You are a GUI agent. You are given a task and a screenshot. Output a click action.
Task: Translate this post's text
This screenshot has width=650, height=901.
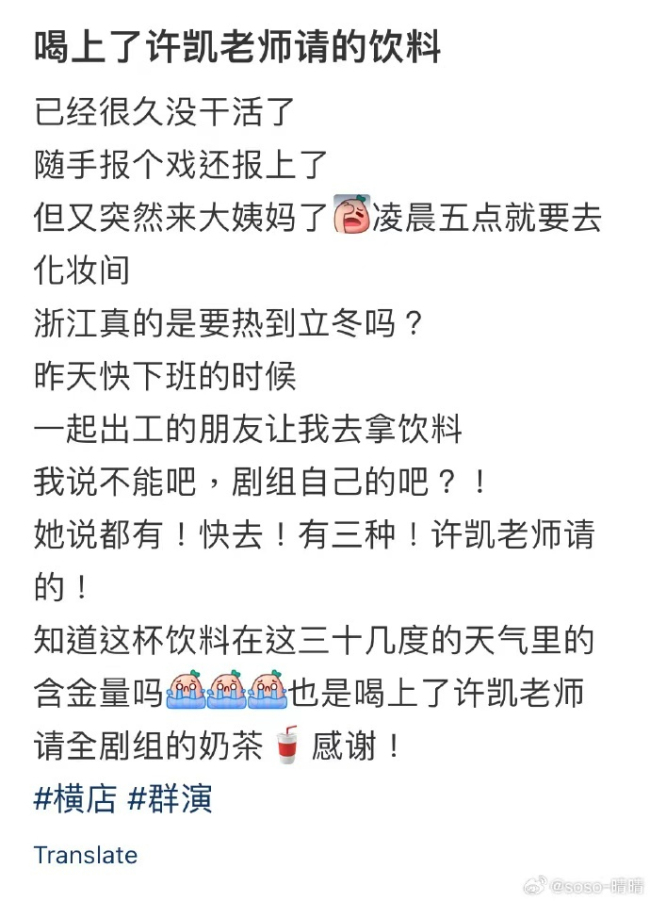tap(85, 855)
